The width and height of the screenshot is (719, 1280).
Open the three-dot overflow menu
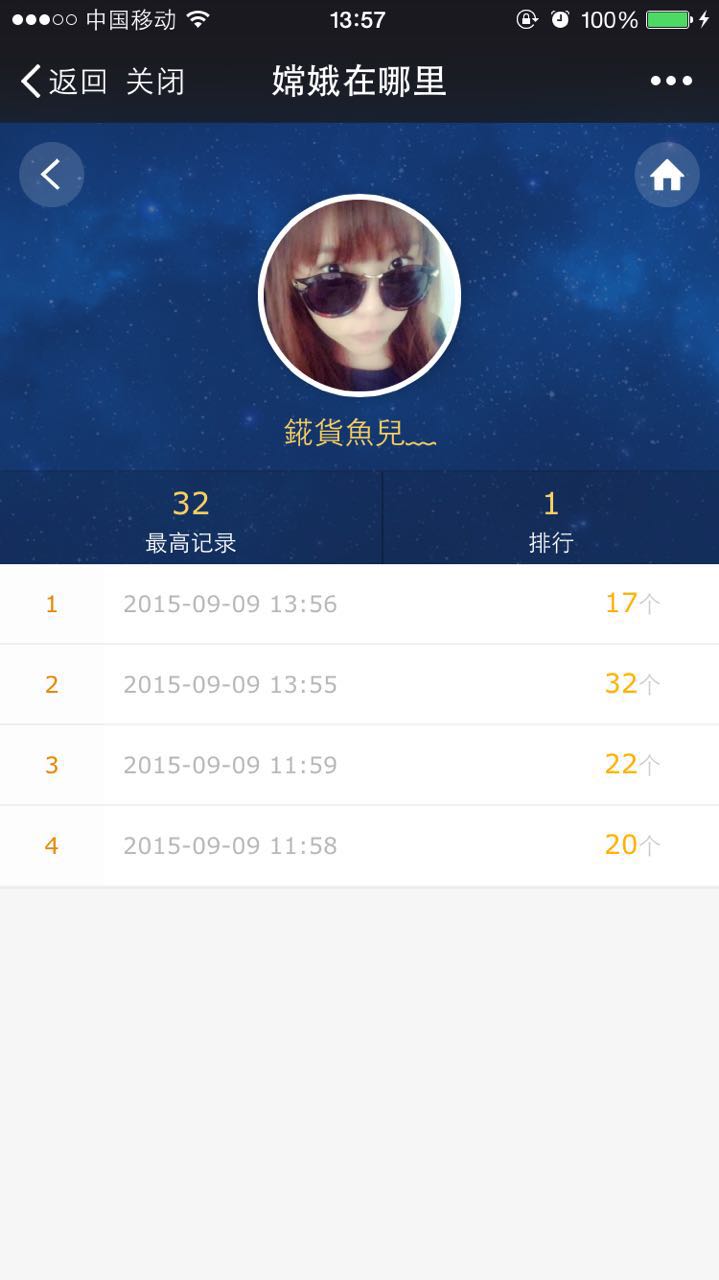pos(671,81)
